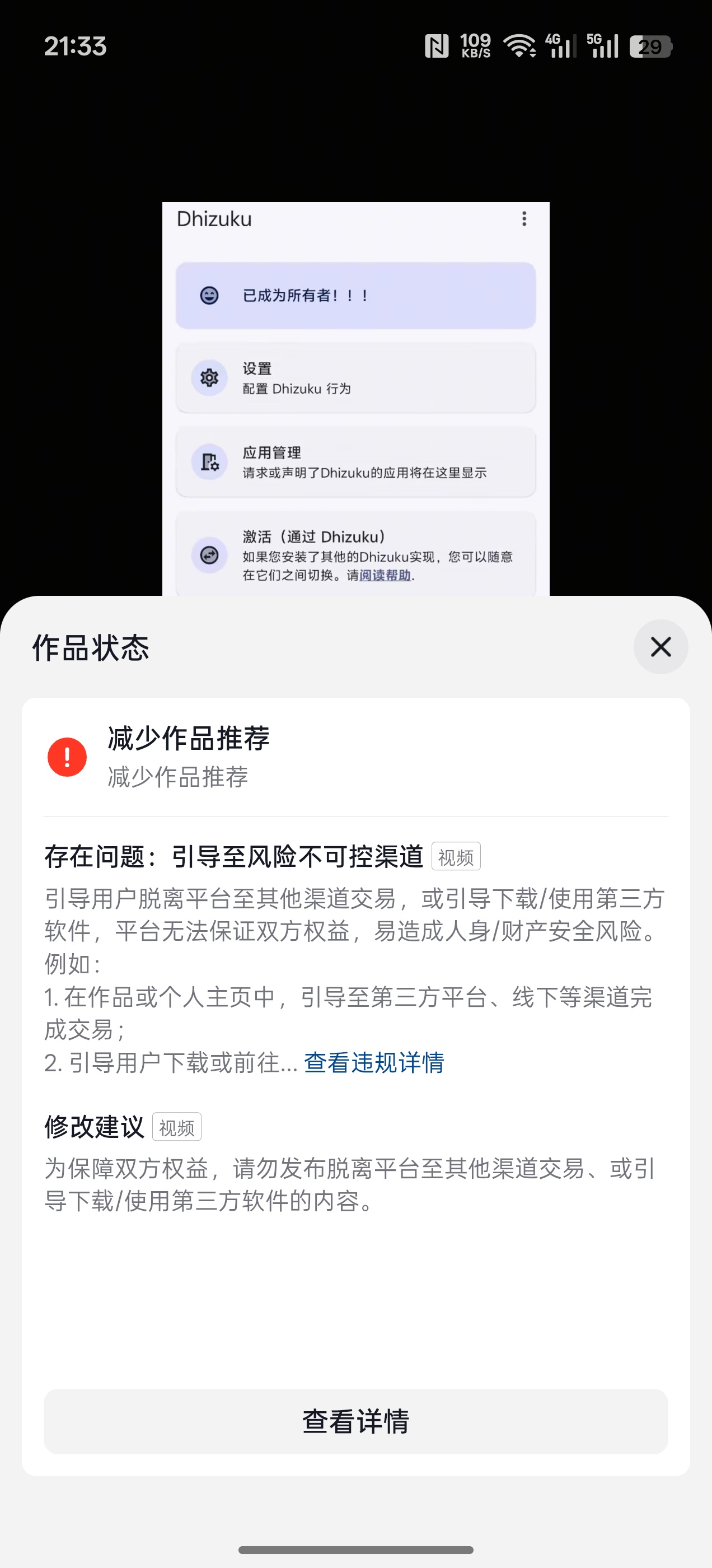
Task: Tap the 已成为所有者 banner card
Action: (x=355, y=296)
